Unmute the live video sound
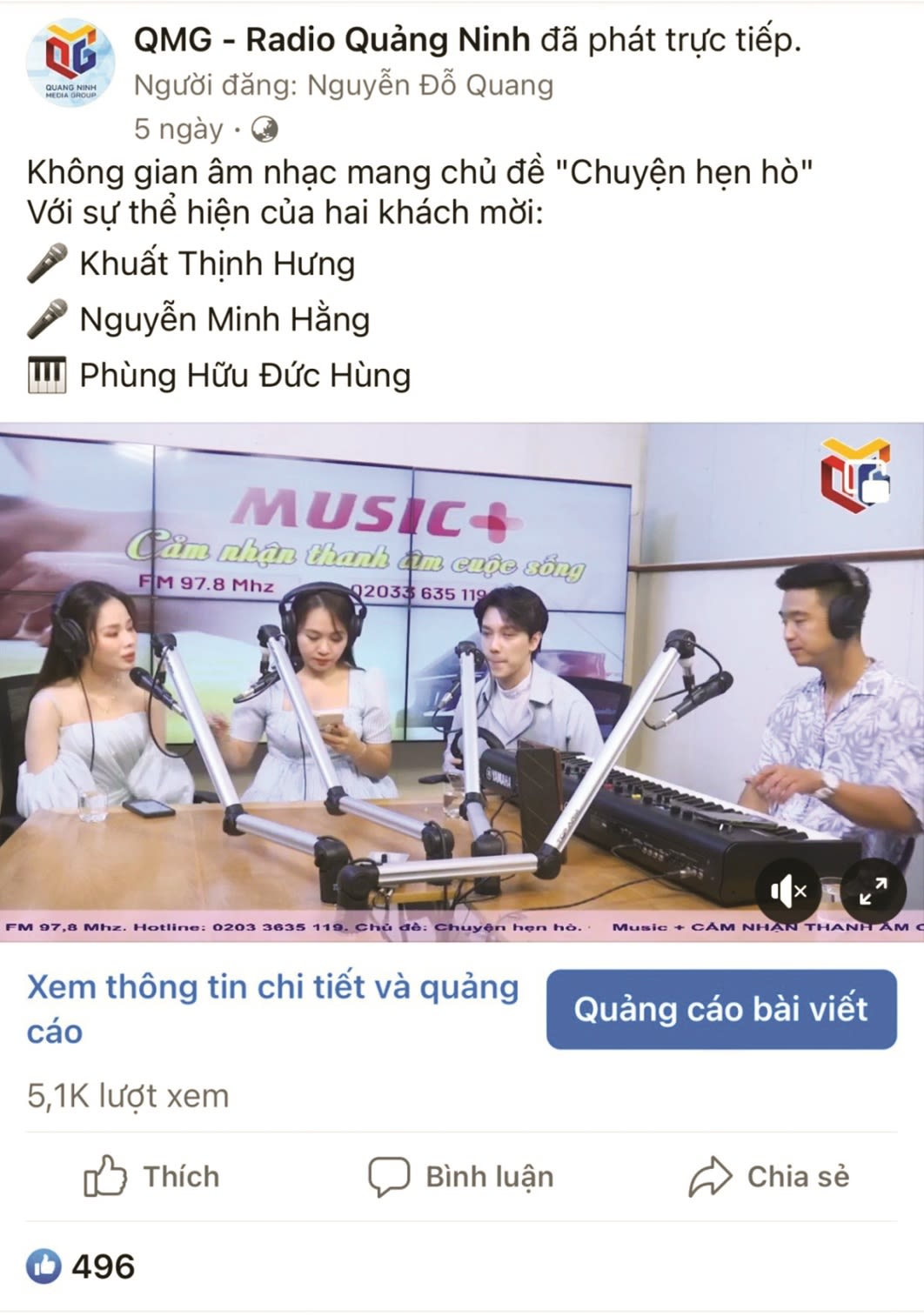The height and width of the screenshot is (1316, 924). (789, 891)
